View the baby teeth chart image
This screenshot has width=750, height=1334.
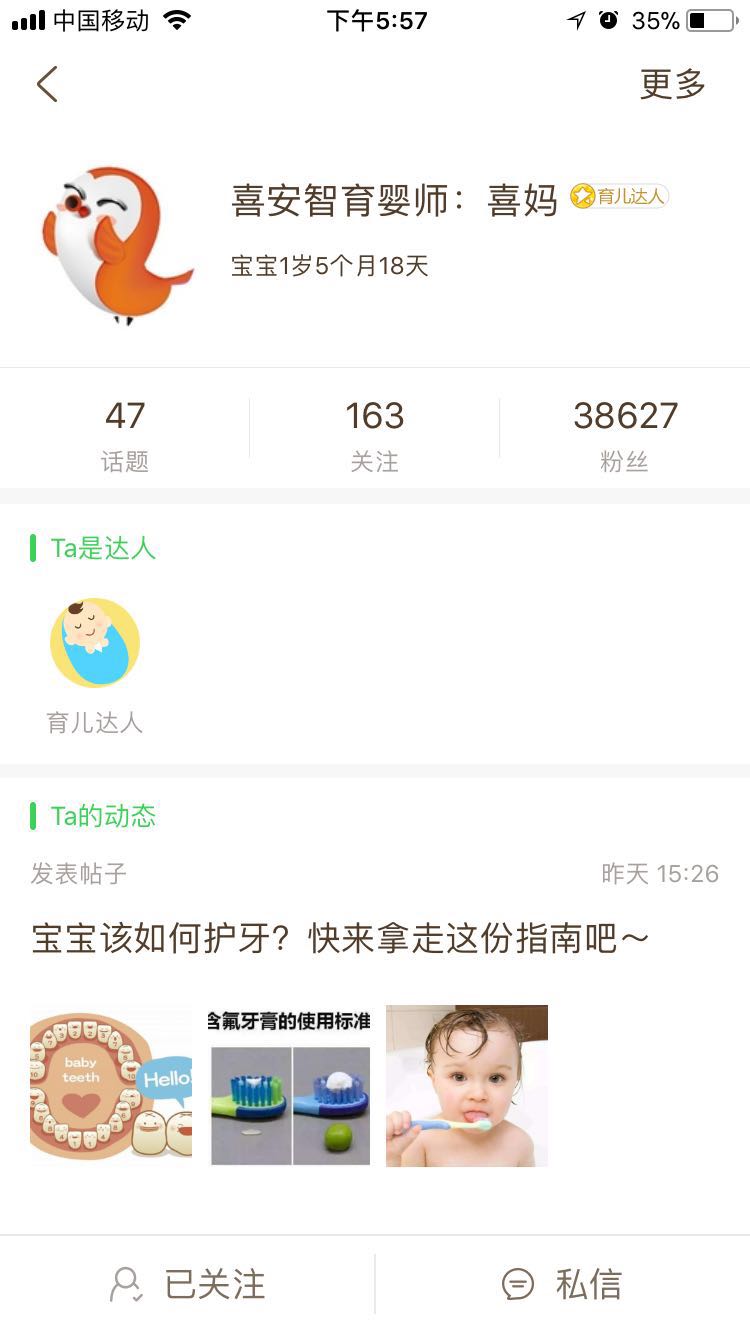(111, 1085)
